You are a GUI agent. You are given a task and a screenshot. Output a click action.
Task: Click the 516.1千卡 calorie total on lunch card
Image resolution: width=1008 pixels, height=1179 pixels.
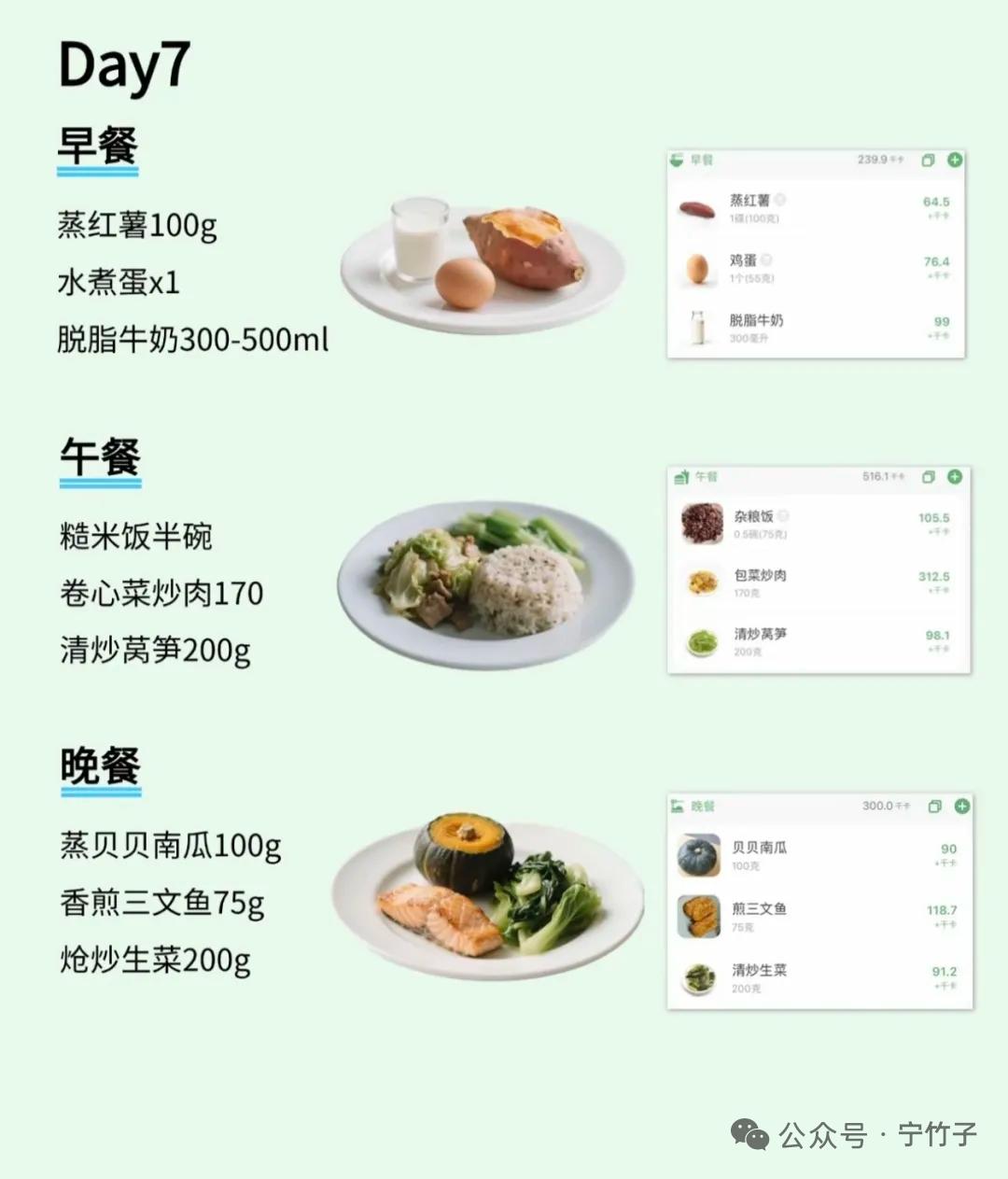(x=881, y=476)
